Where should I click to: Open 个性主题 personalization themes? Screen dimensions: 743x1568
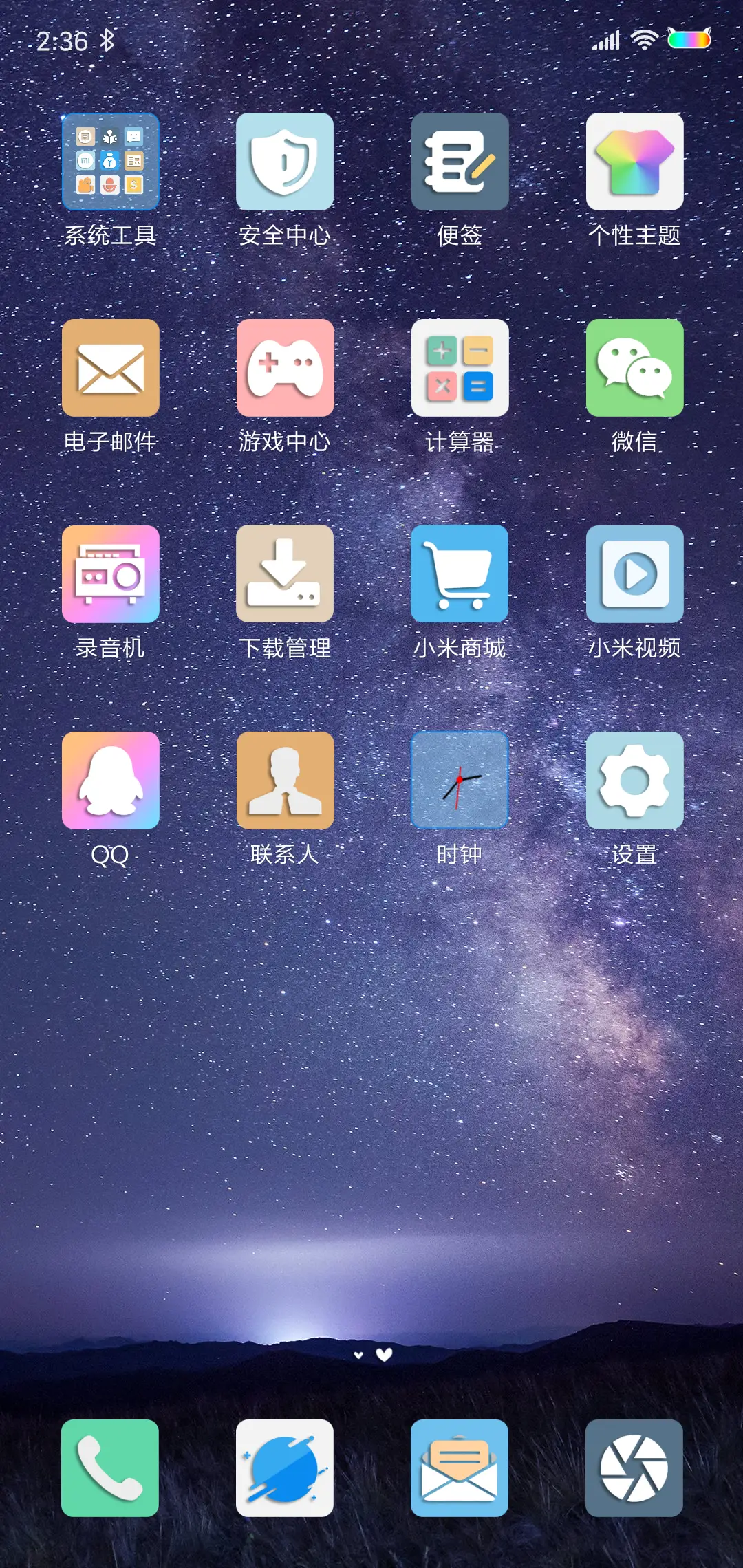tap(634, 162)
